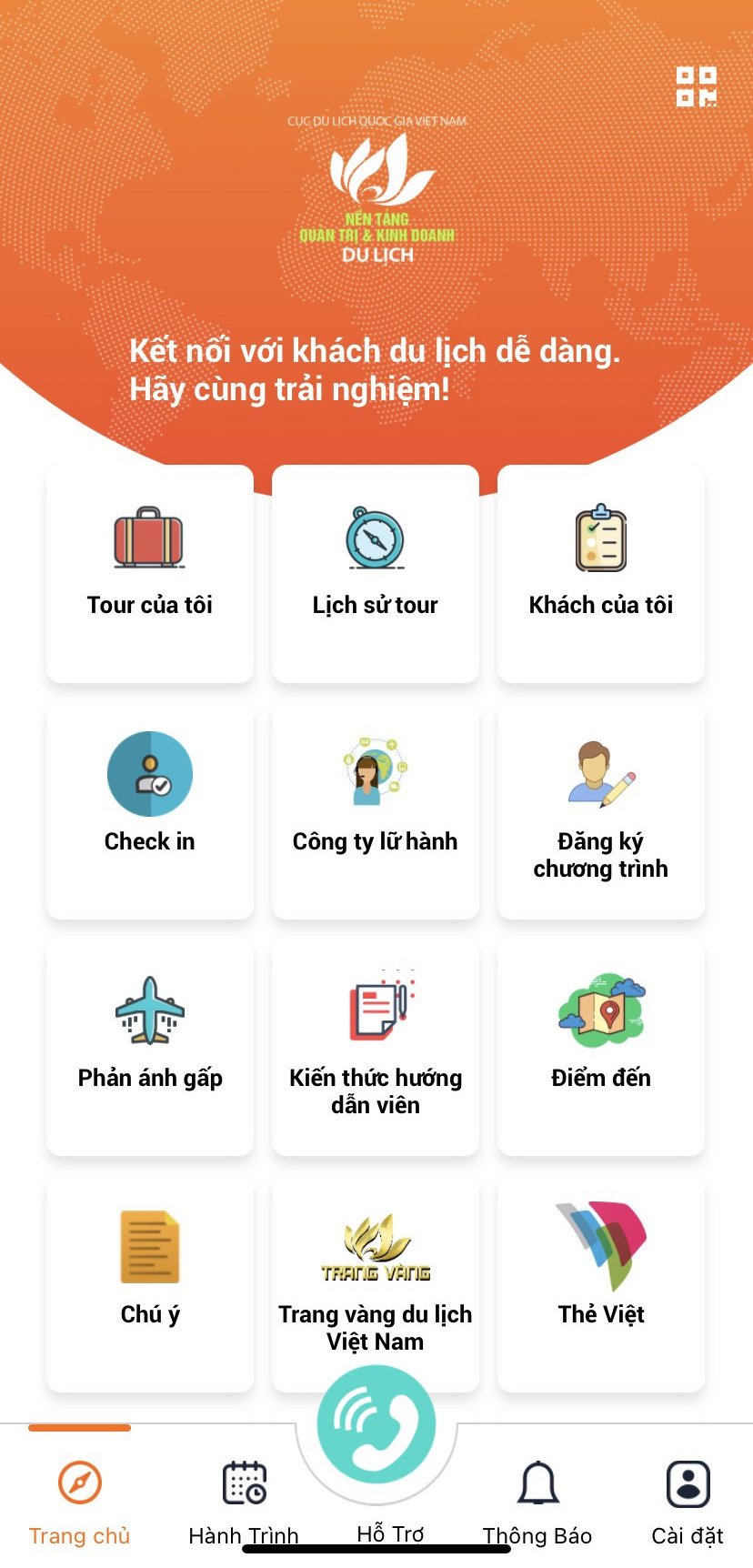The width and height of the screenshot is (753, 1568).
Task: Open the Thẻ Việt card
Action: [x=601, y=1282]
